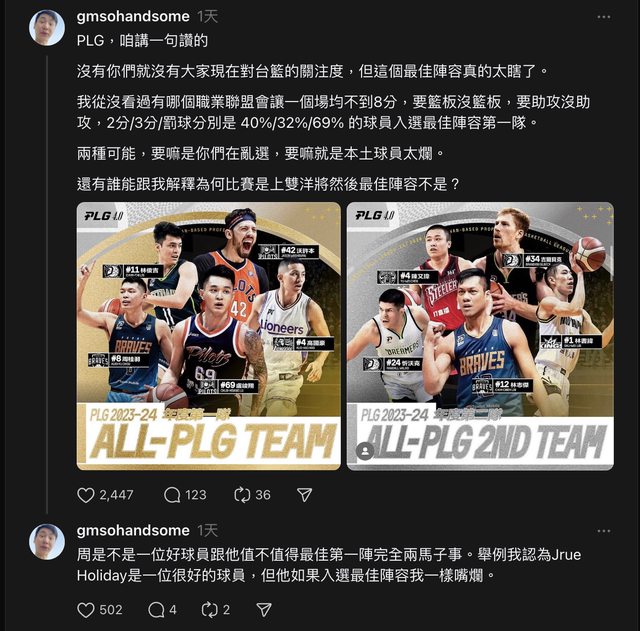Image resolution: width=640 pixels, height=631 pixels.
Task: Open gmsohandsome profile from the first post's username
Action: pos(133,17)
